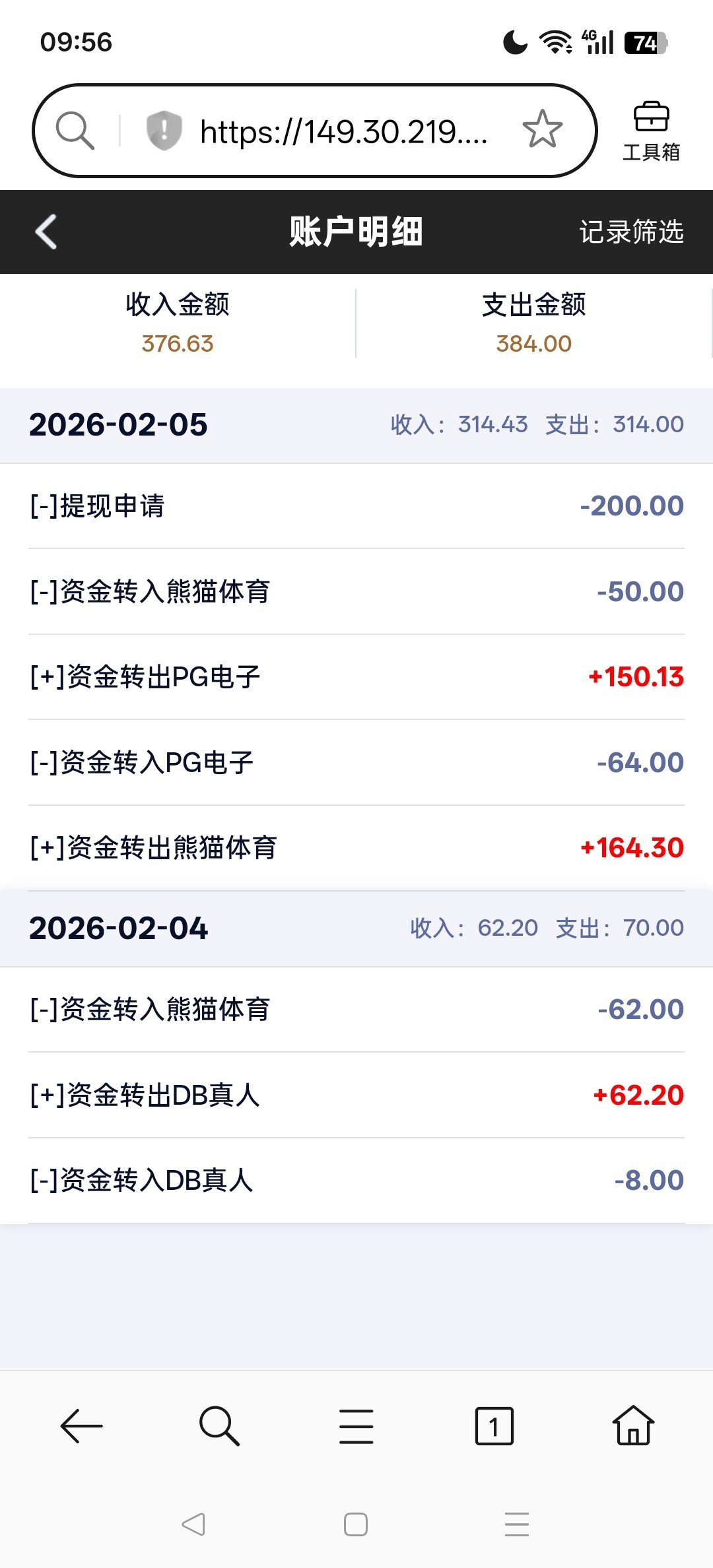Screen dimensions: 713x1568
Task: Open the site security shield icon
Action: (x=164, y=130)
